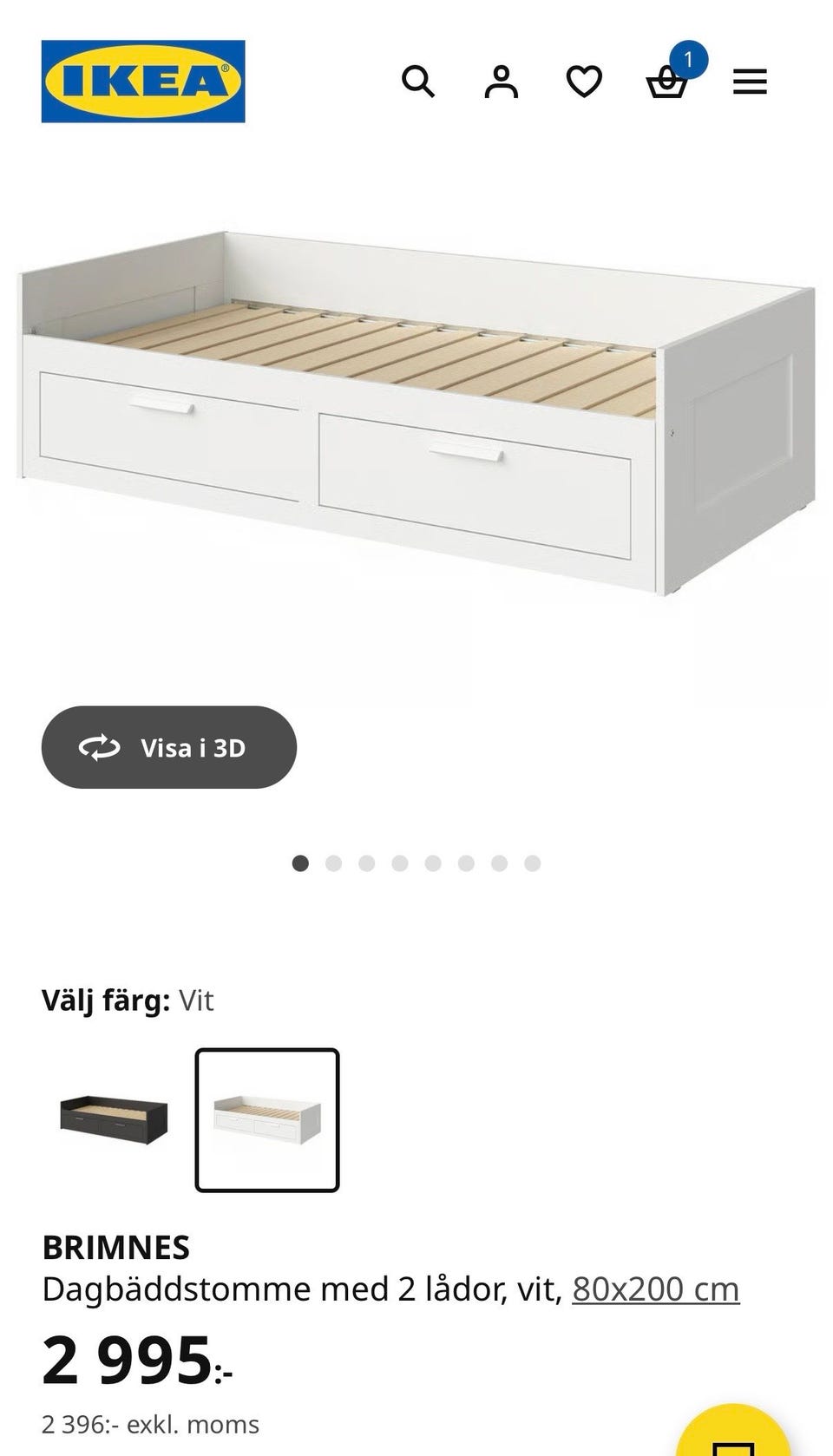This screenshot has width=833, height=1456.
Task: Click the first active carousel dot
Action: [299, 863]
